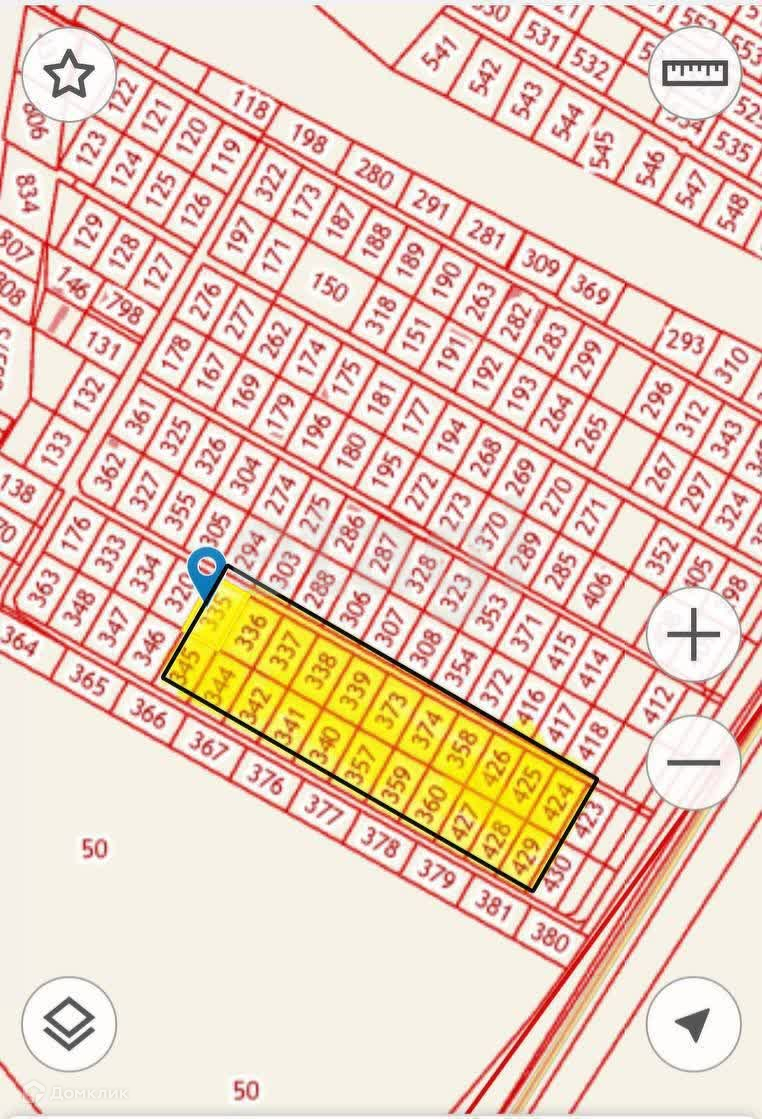
Task: Open the ruler measurement tool
Action: 695,73
